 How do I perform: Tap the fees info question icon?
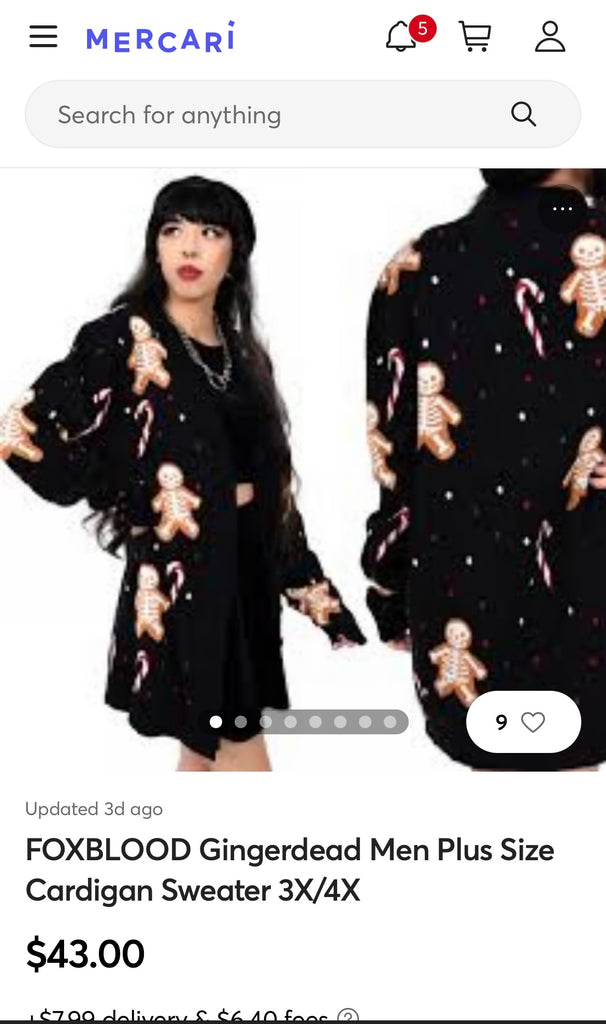[348, 1016]
